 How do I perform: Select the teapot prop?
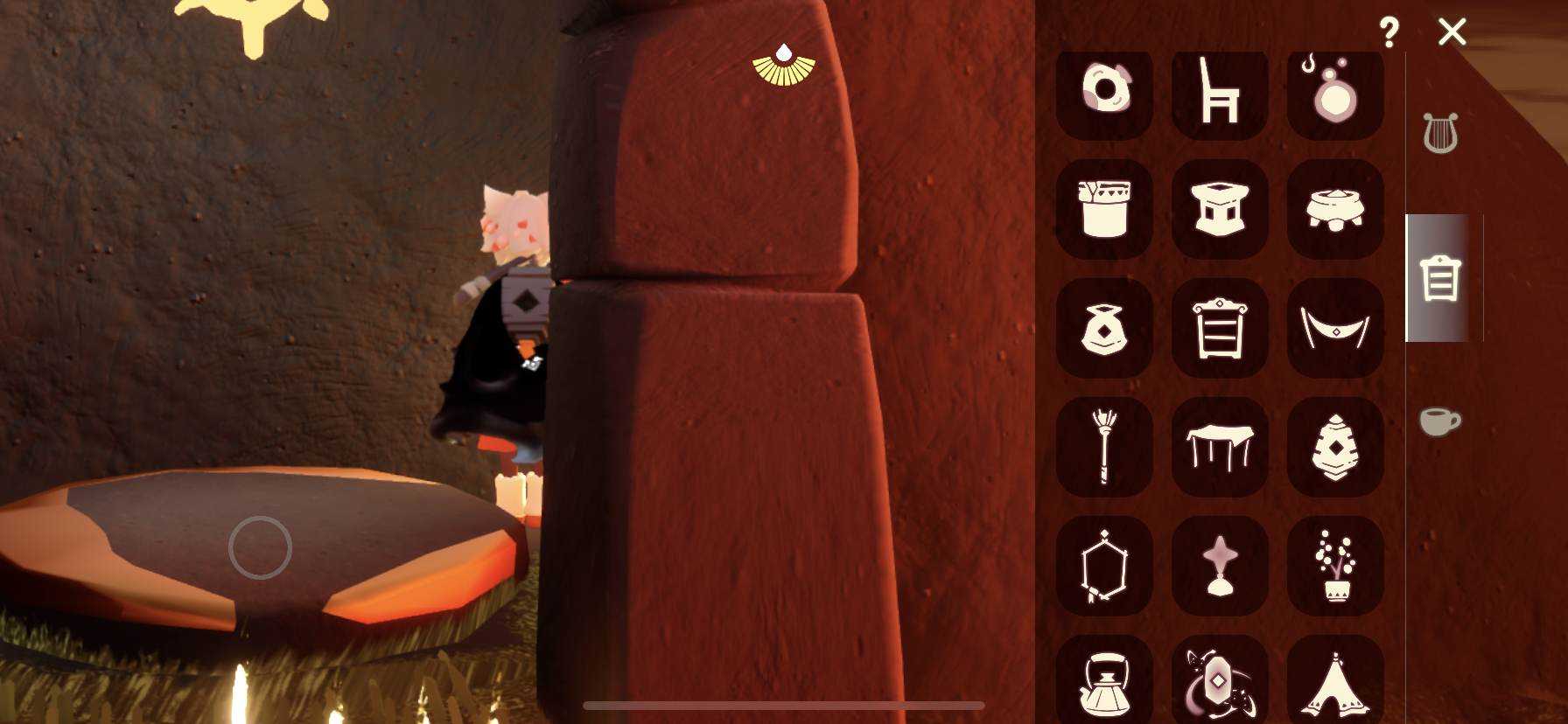click(1104, 682)
